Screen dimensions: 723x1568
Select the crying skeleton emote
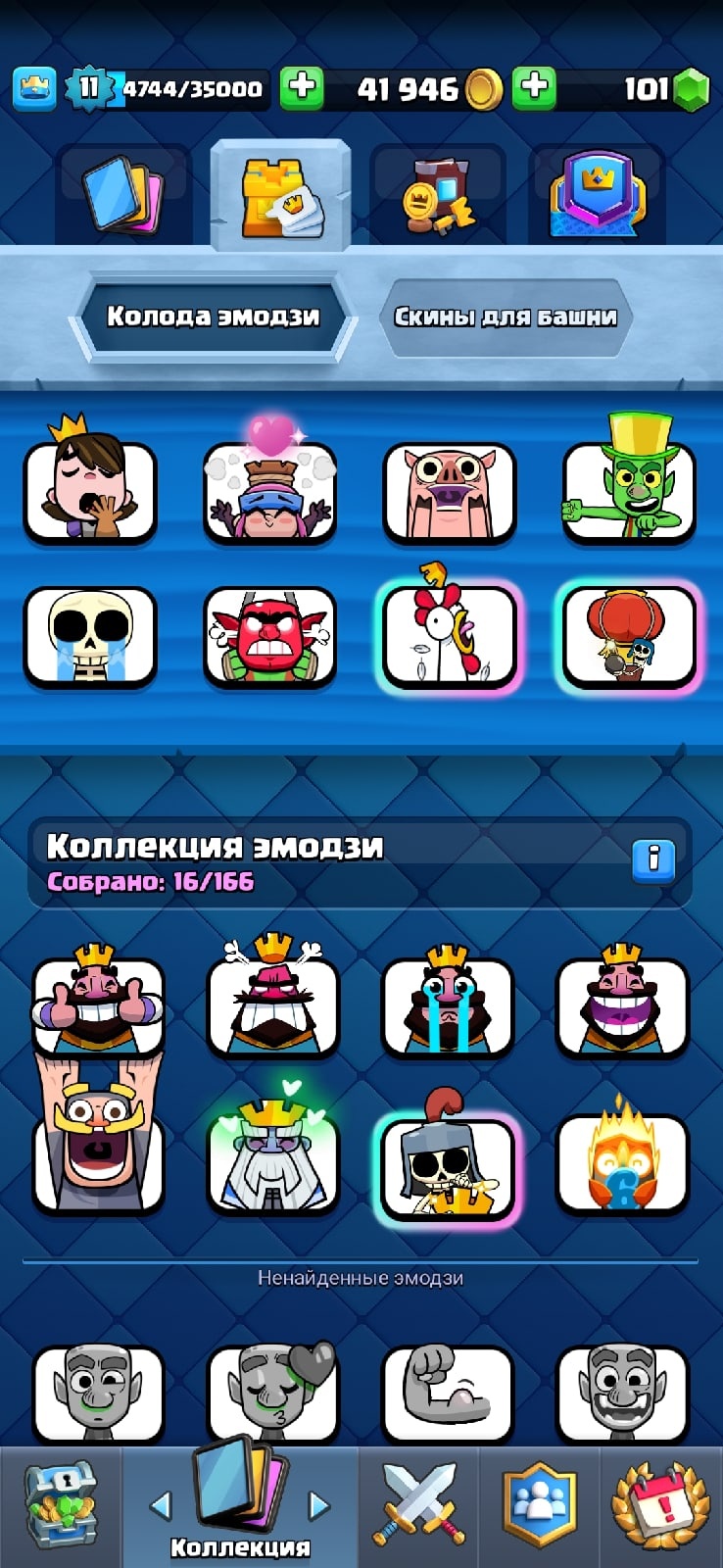click(x=90, y=636)
